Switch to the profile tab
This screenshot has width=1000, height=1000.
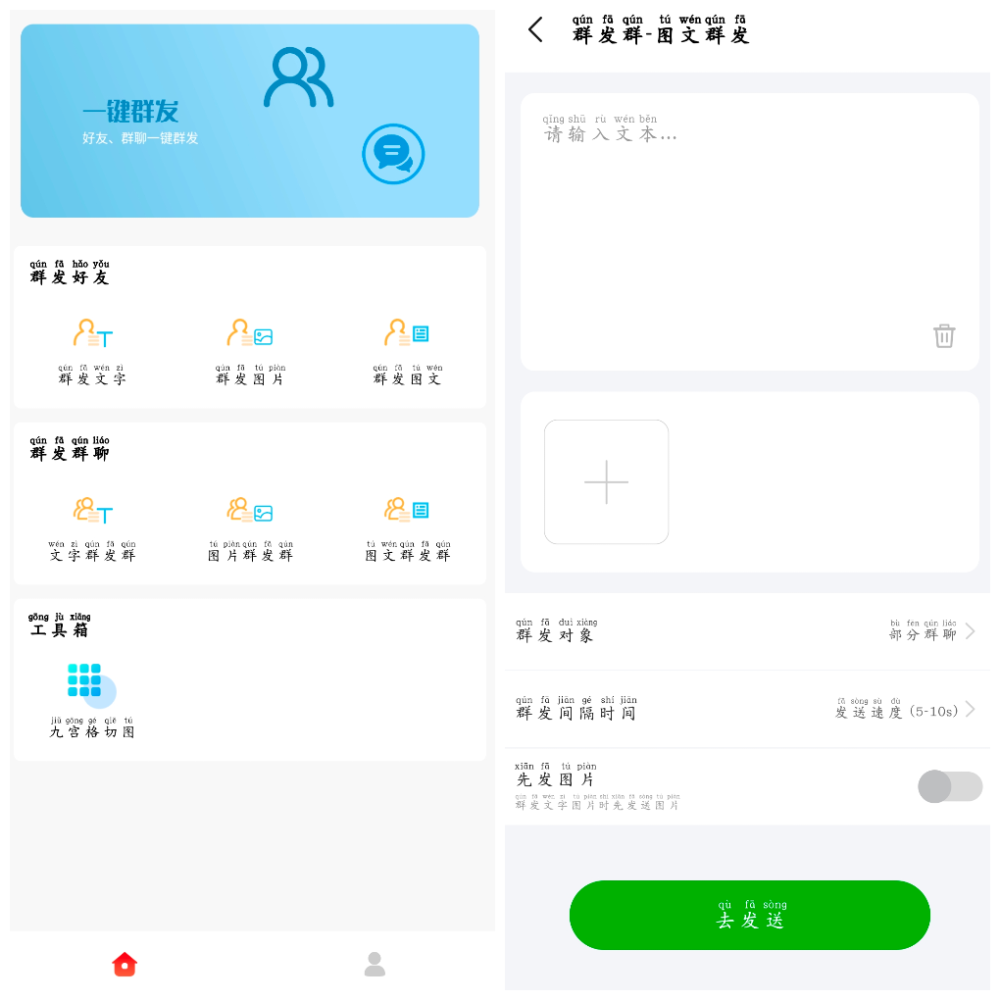pyautogui.click(x=375, y=964)
